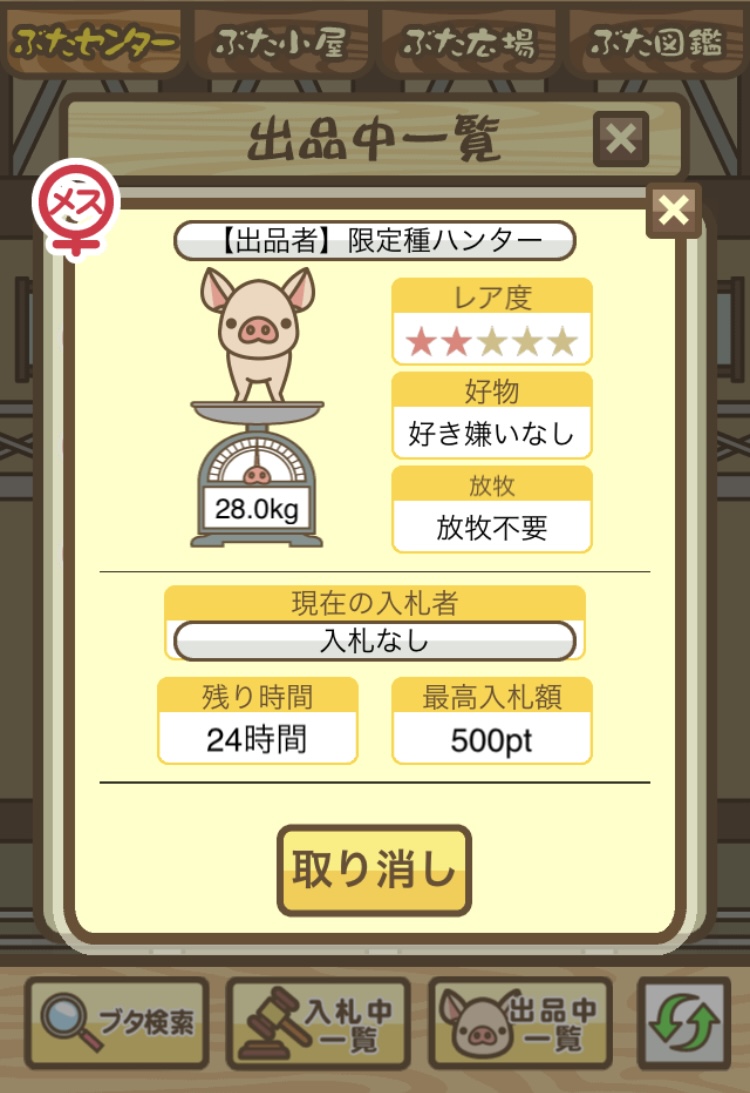The width and height of the screenshot is (750, 1093).
Task: Open ブタ検索 pig search
Action: pyautogui.click(x=117, y=1023)
